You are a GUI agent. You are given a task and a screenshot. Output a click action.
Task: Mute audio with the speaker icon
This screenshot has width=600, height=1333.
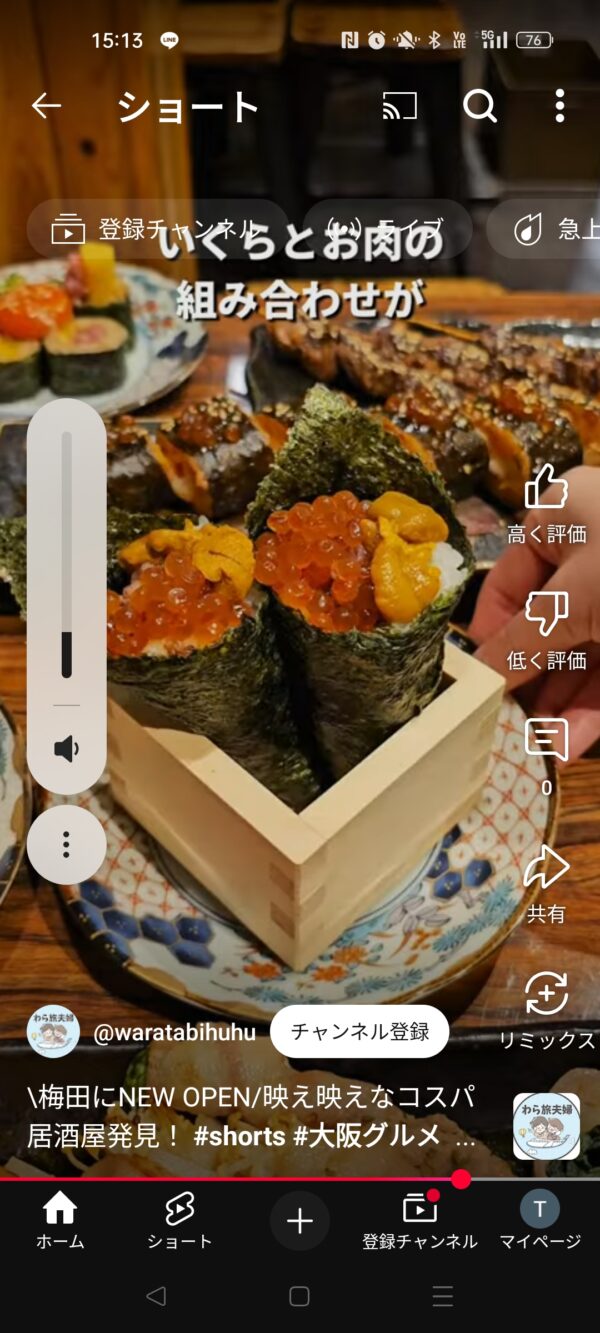(x=66, y=749)
